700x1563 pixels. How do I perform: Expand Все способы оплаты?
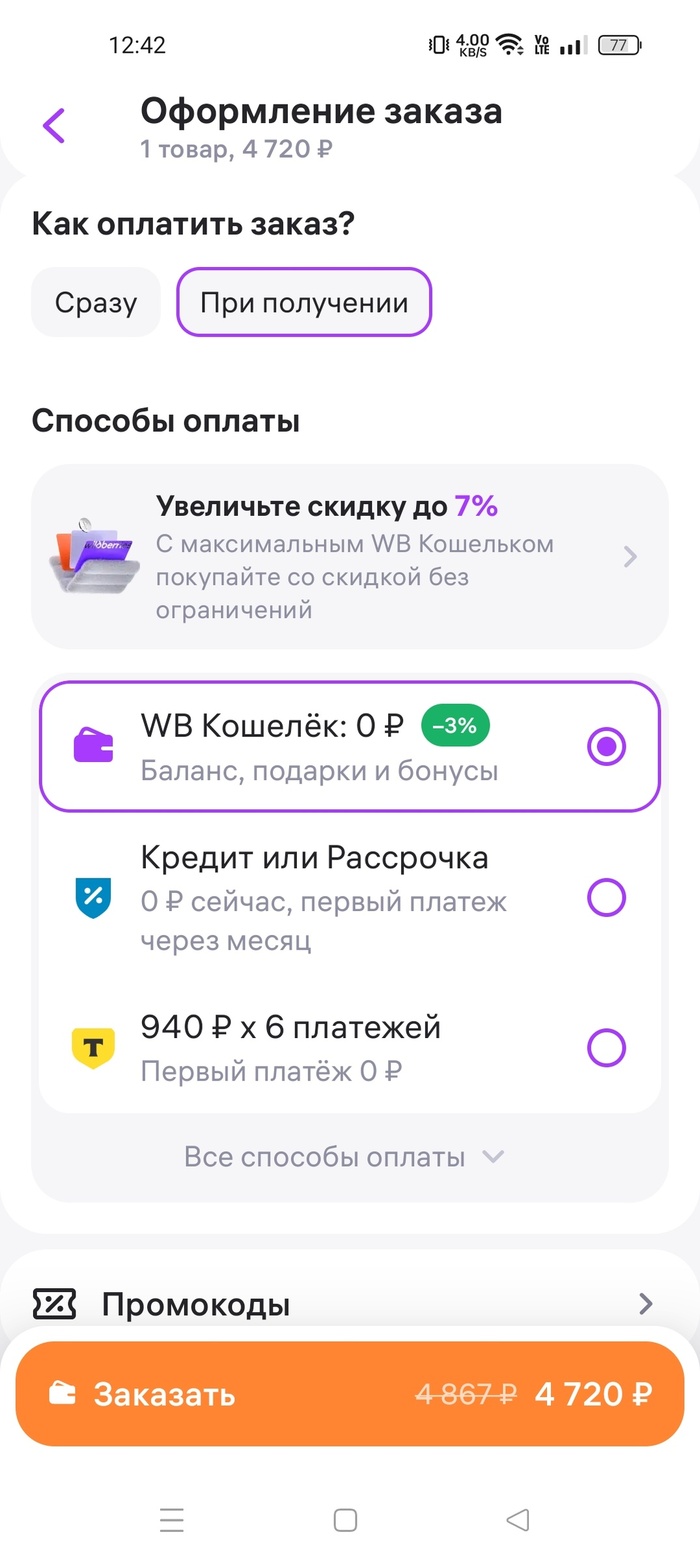[x=344, y=1157]
